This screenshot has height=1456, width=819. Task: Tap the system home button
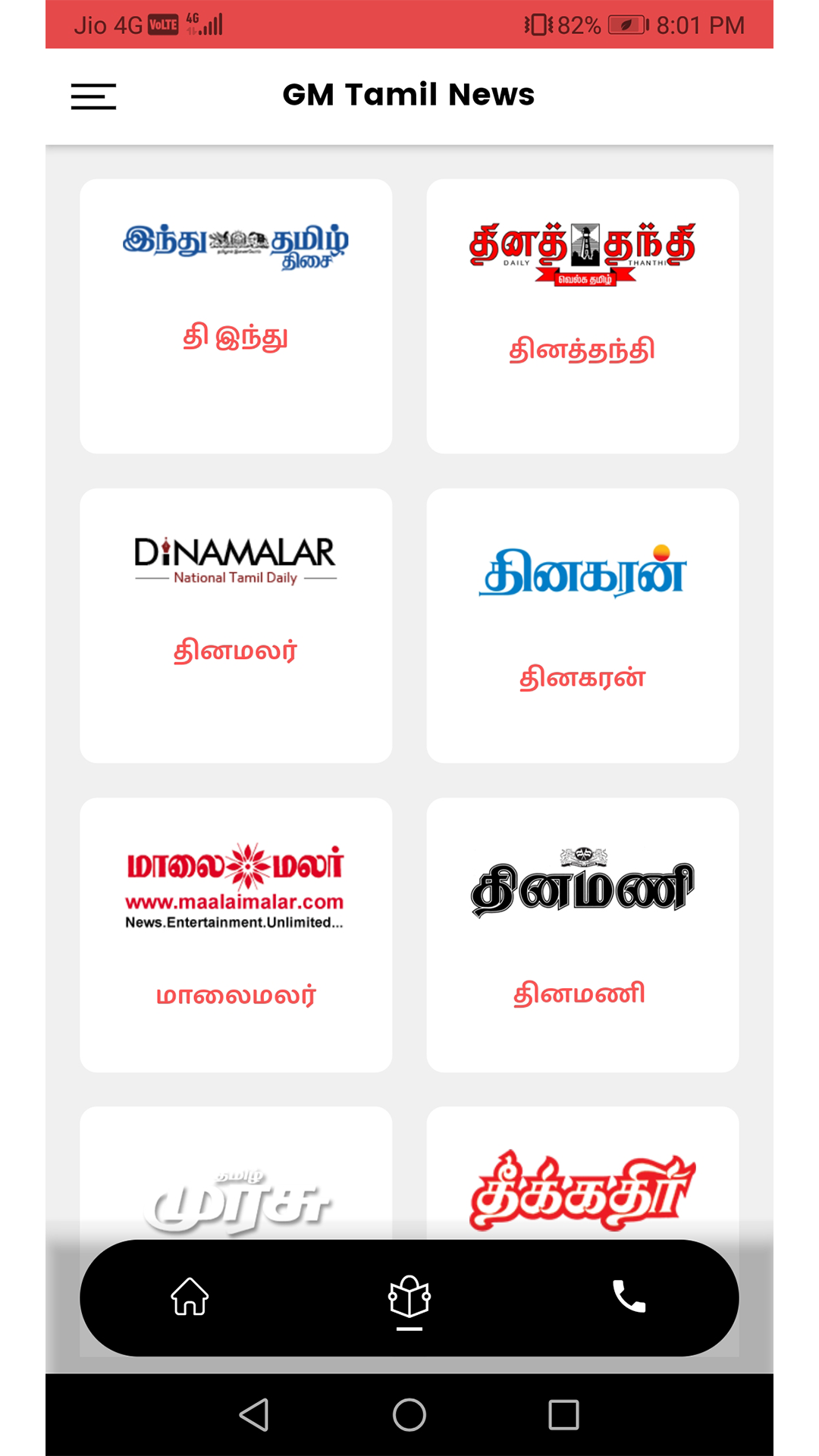click(409, 1415)
